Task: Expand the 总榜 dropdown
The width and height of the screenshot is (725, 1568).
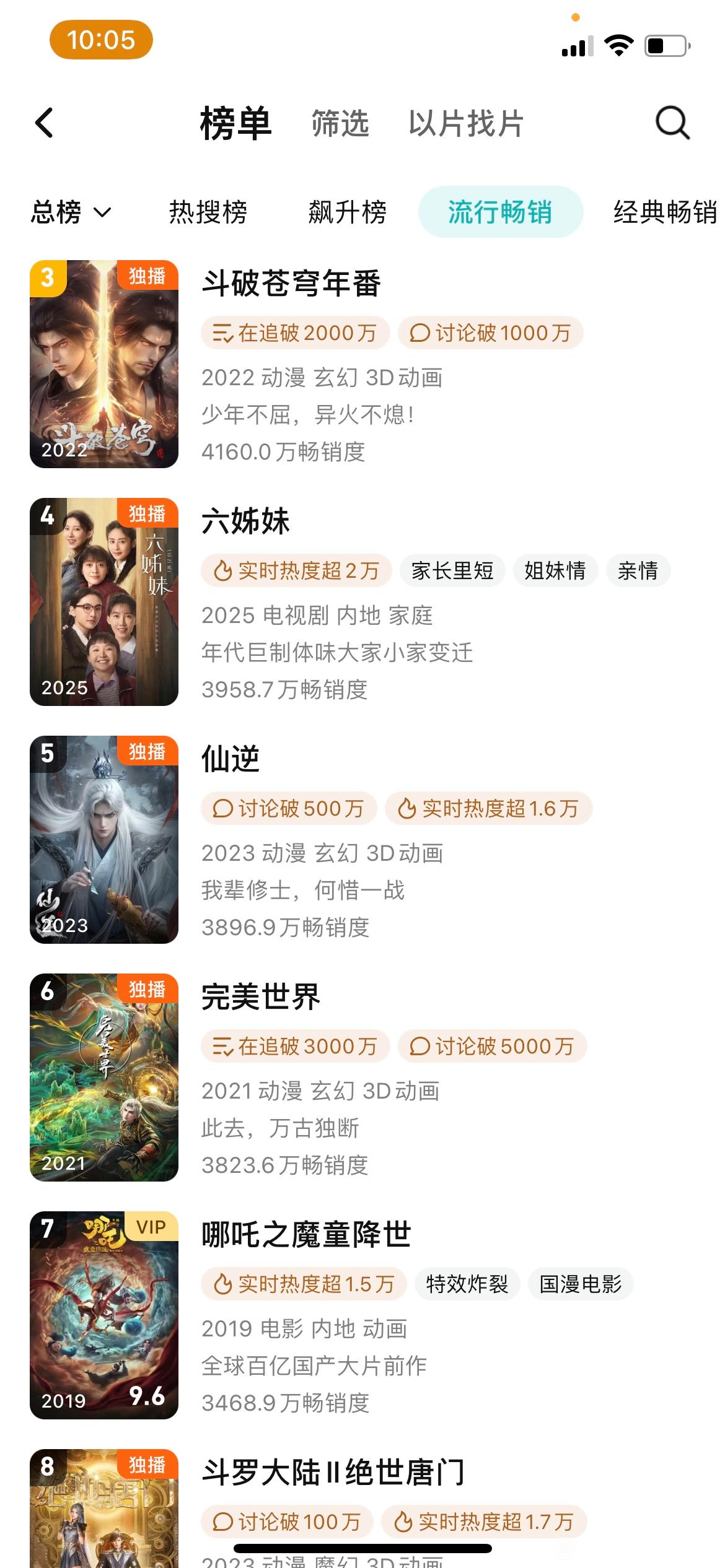Action: (x=71, y=212)
